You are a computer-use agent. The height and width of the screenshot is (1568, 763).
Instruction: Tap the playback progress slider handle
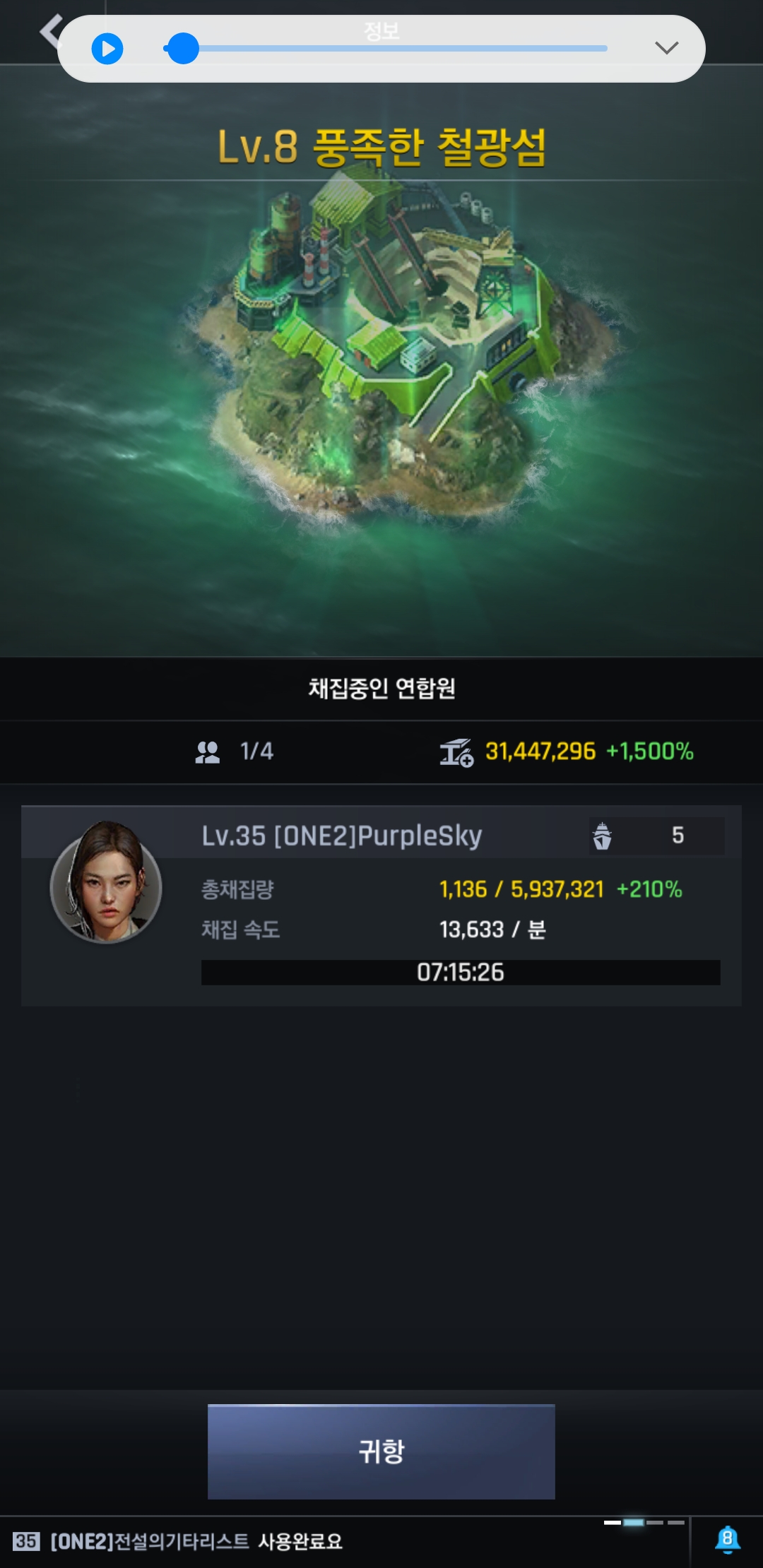[x=183, y=49]
